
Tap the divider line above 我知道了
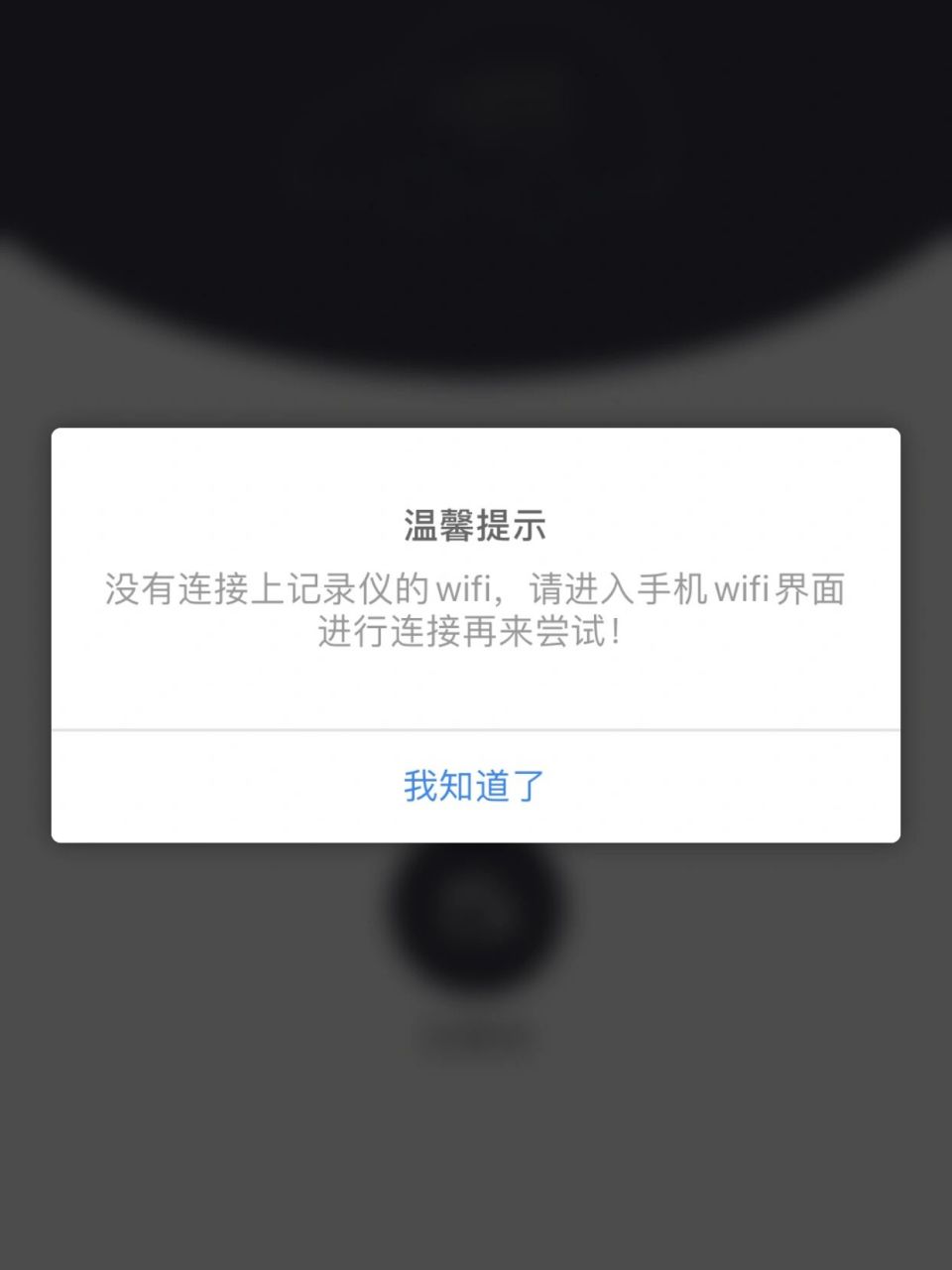[x=475, y=729]
